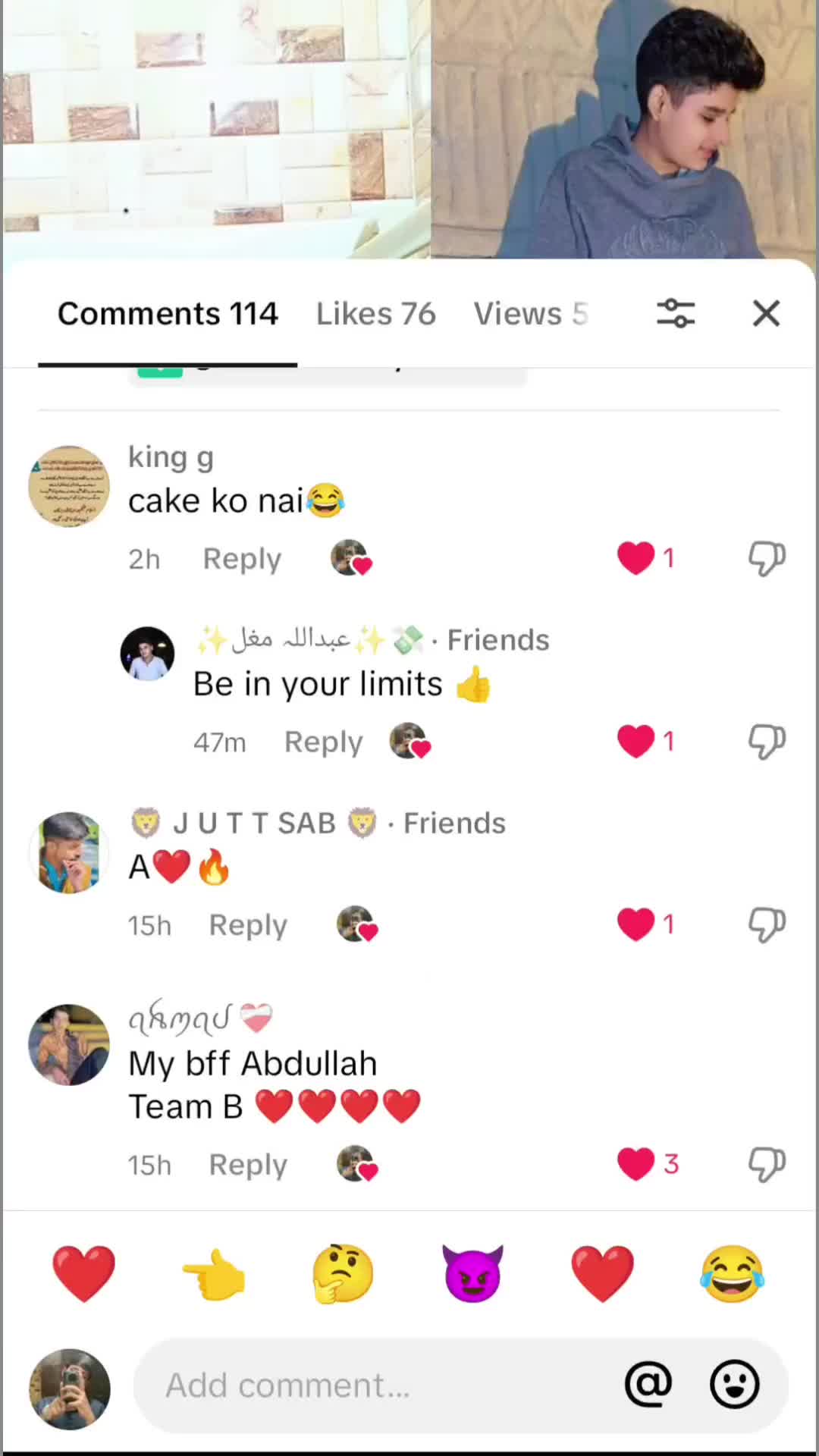Insert the thinking face emoji

coord(344,1274)
